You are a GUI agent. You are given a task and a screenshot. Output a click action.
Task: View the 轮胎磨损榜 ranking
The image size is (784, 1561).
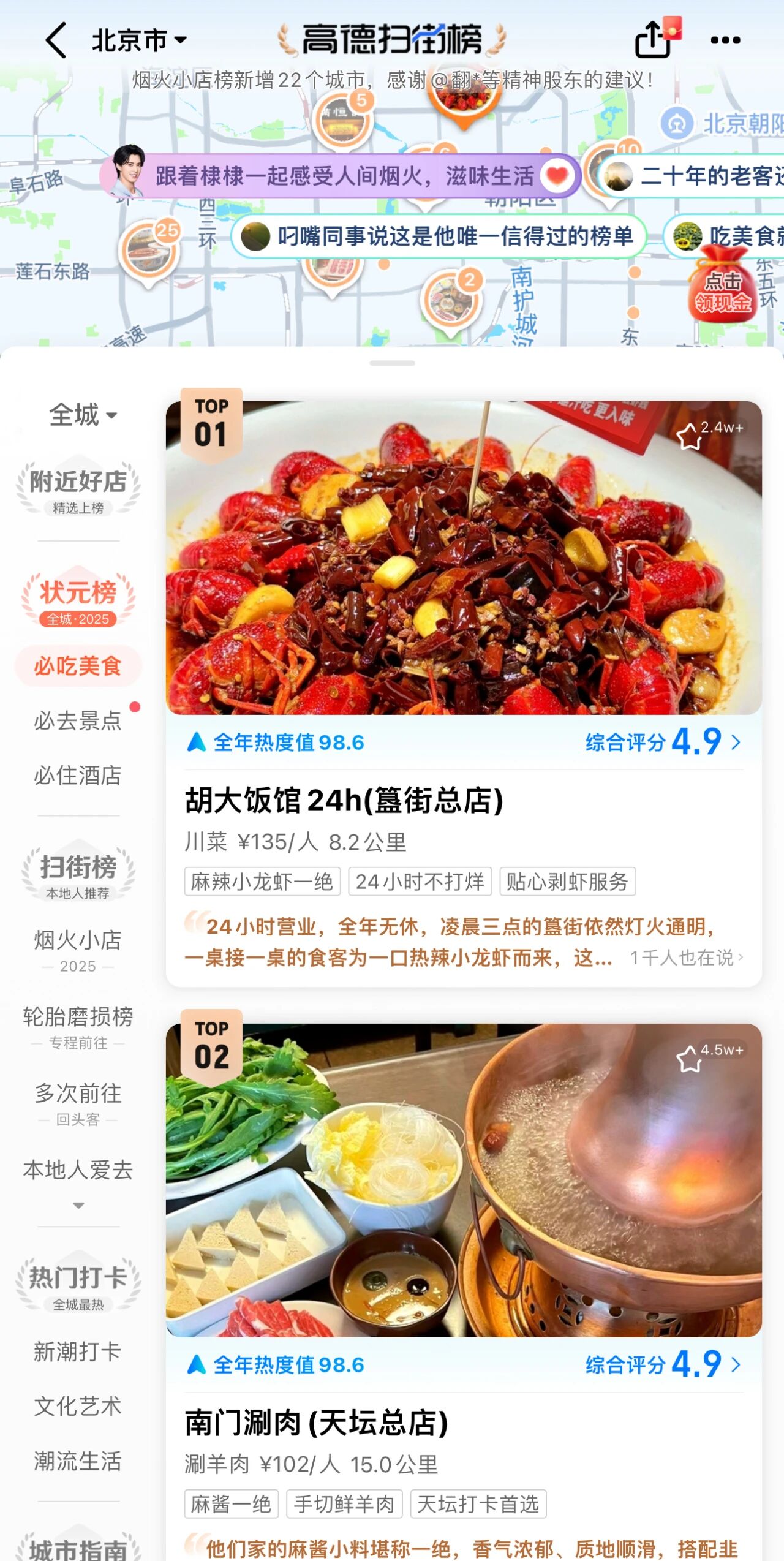pos(78,1026)
